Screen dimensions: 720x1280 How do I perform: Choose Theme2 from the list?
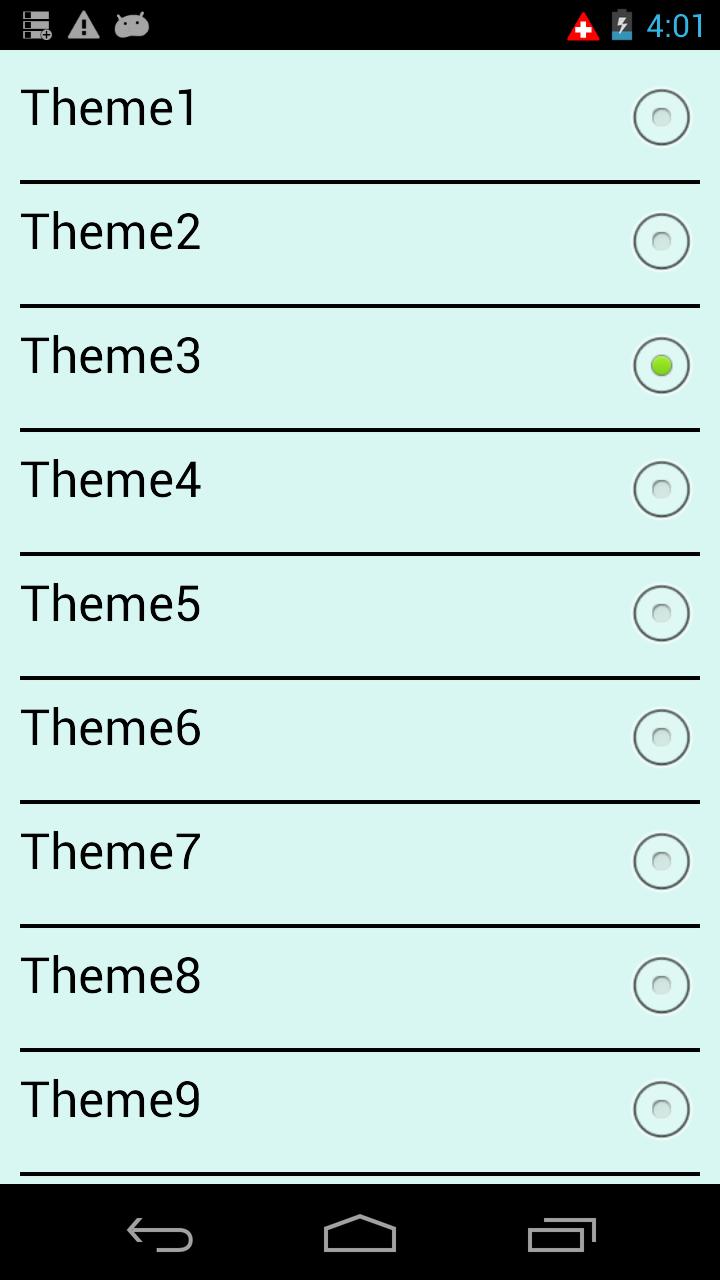[x=661, y=241]
